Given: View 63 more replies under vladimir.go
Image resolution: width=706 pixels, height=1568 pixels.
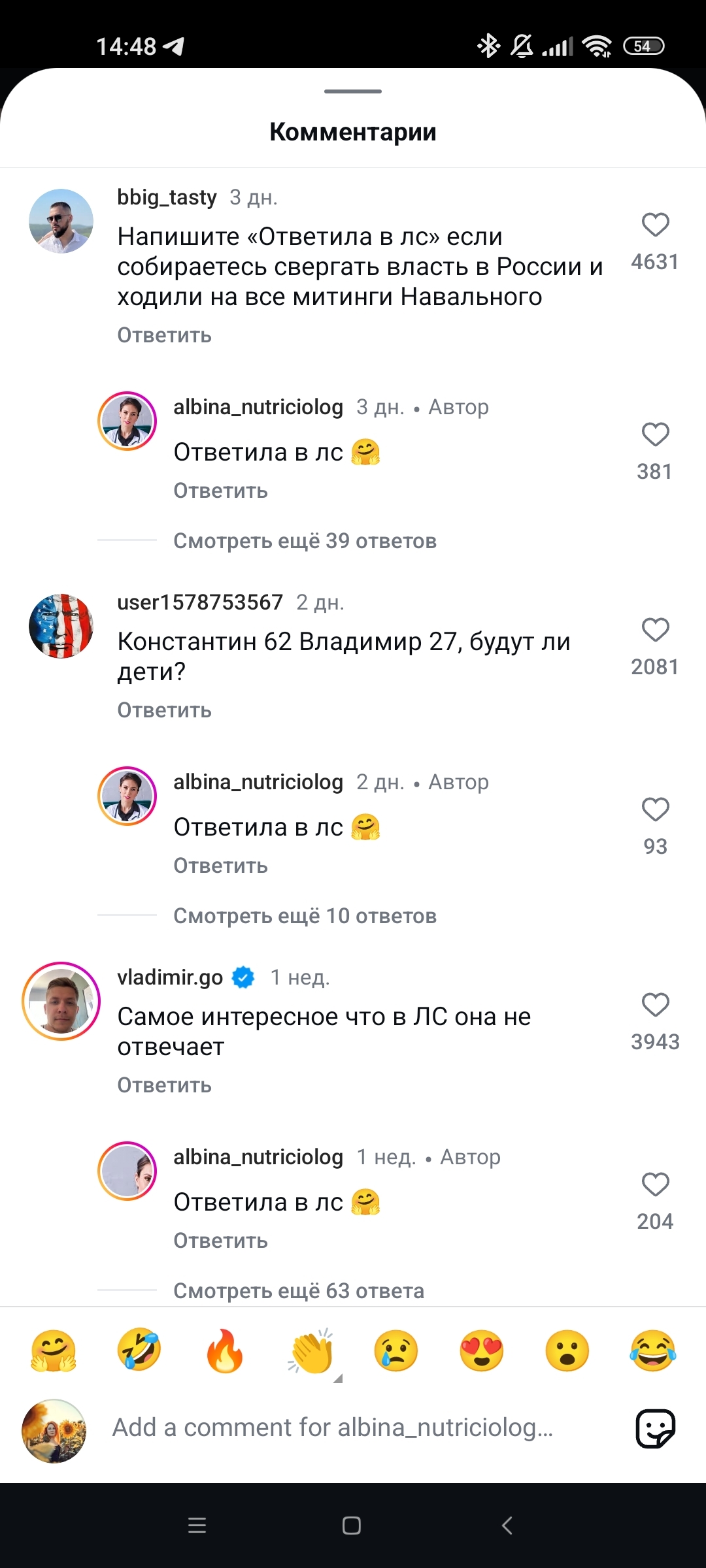Looking at the screenshot, I should pos(299,1291).
